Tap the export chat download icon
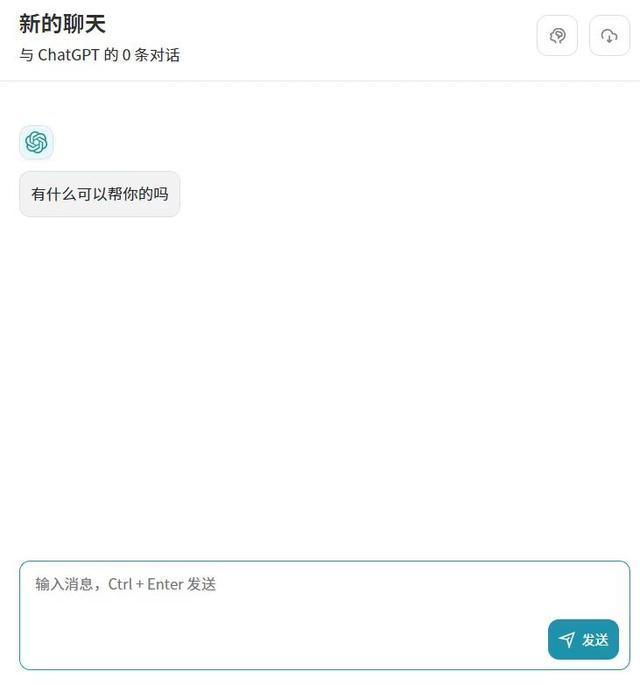This screenshot has height=685, width=640. click(x=609, y=36)
